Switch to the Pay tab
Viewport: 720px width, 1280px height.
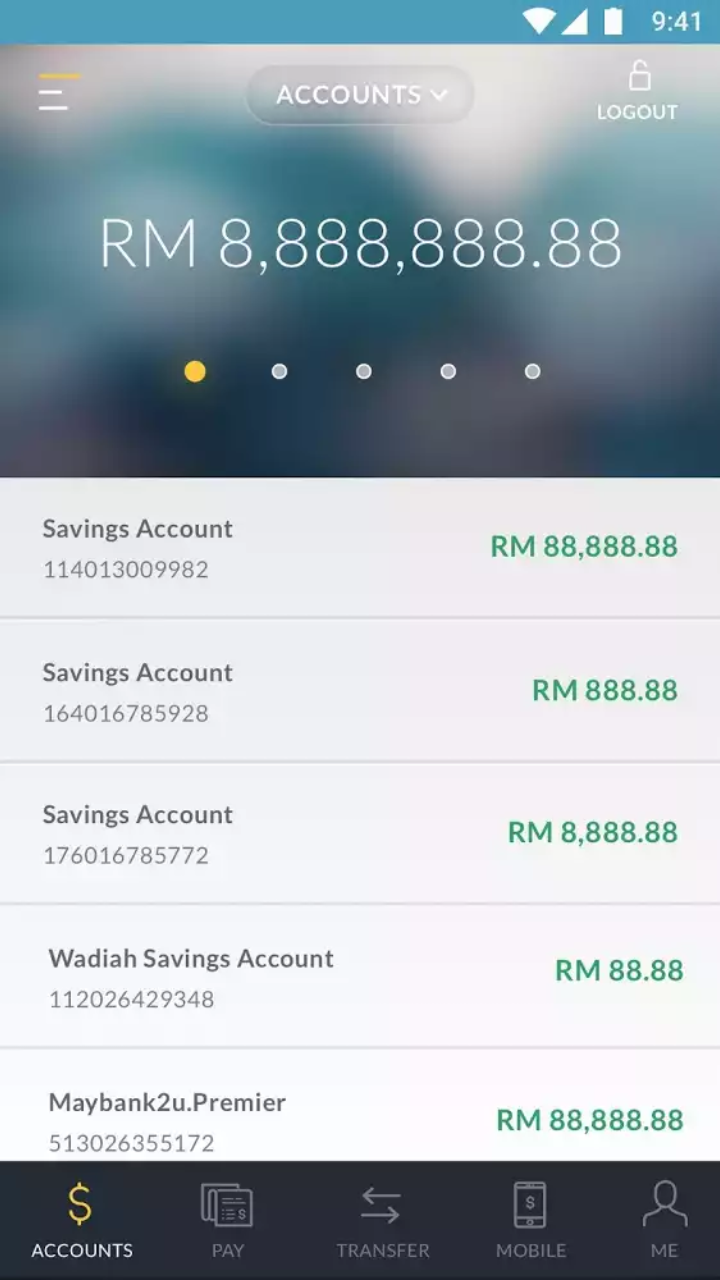pos(227,1220)
